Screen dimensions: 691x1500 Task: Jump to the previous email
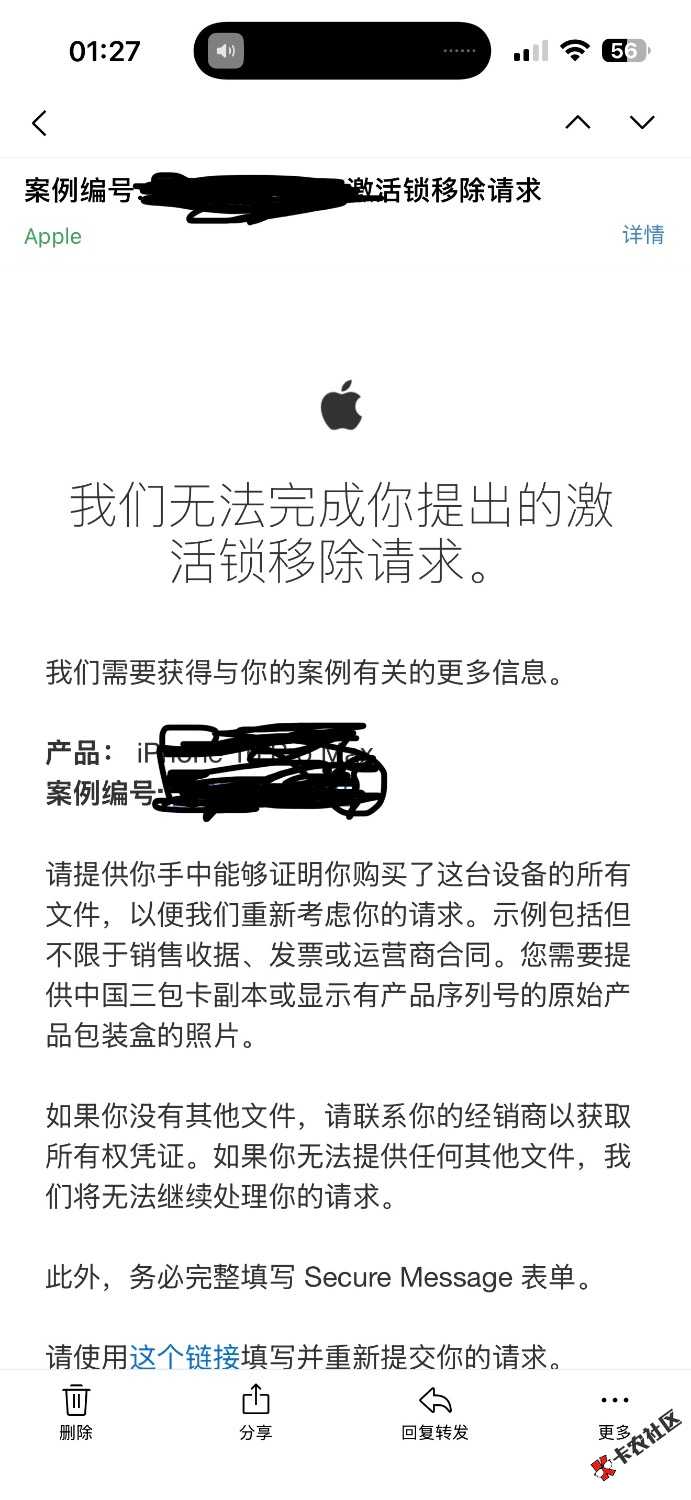(x=577, y=122)
